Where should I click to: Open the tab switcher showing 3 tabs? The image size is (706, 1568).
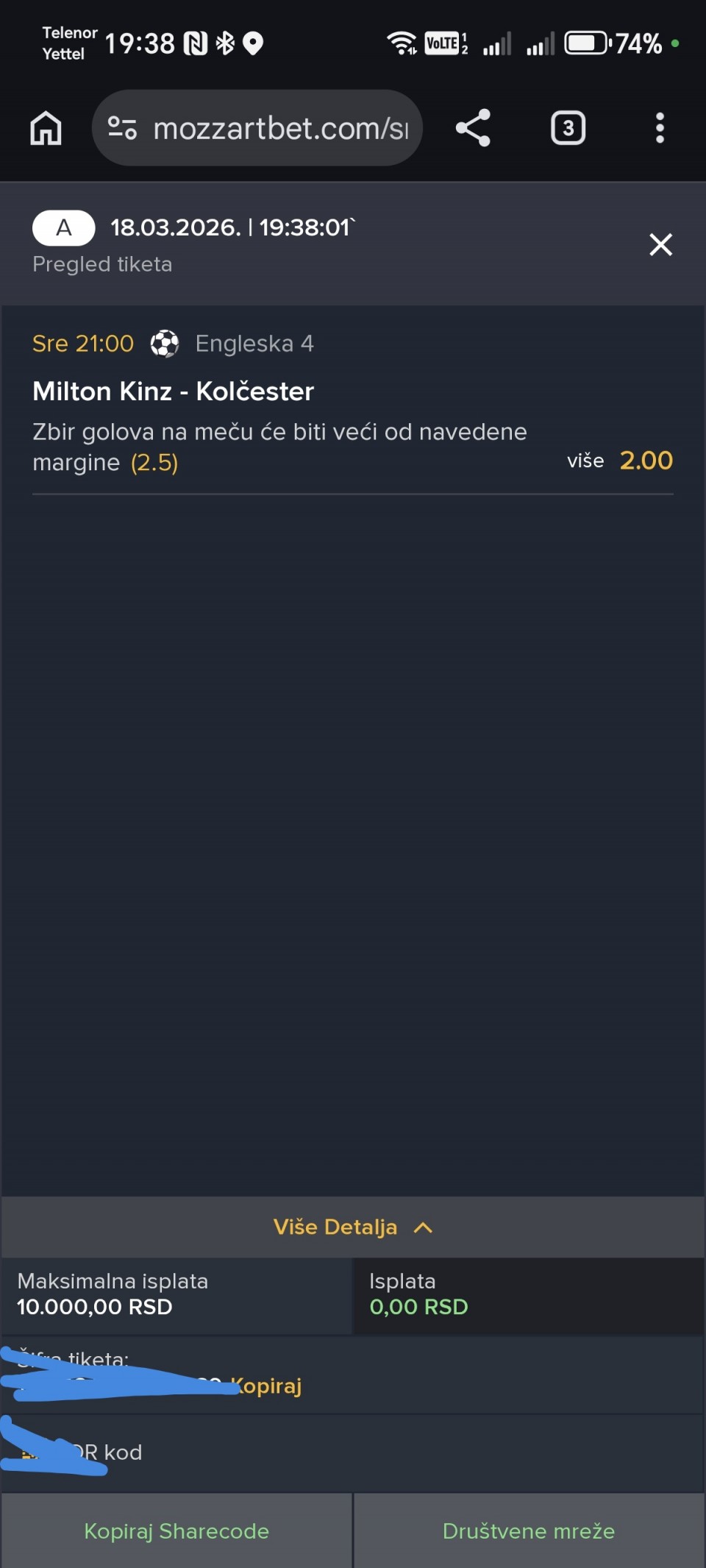568,128
